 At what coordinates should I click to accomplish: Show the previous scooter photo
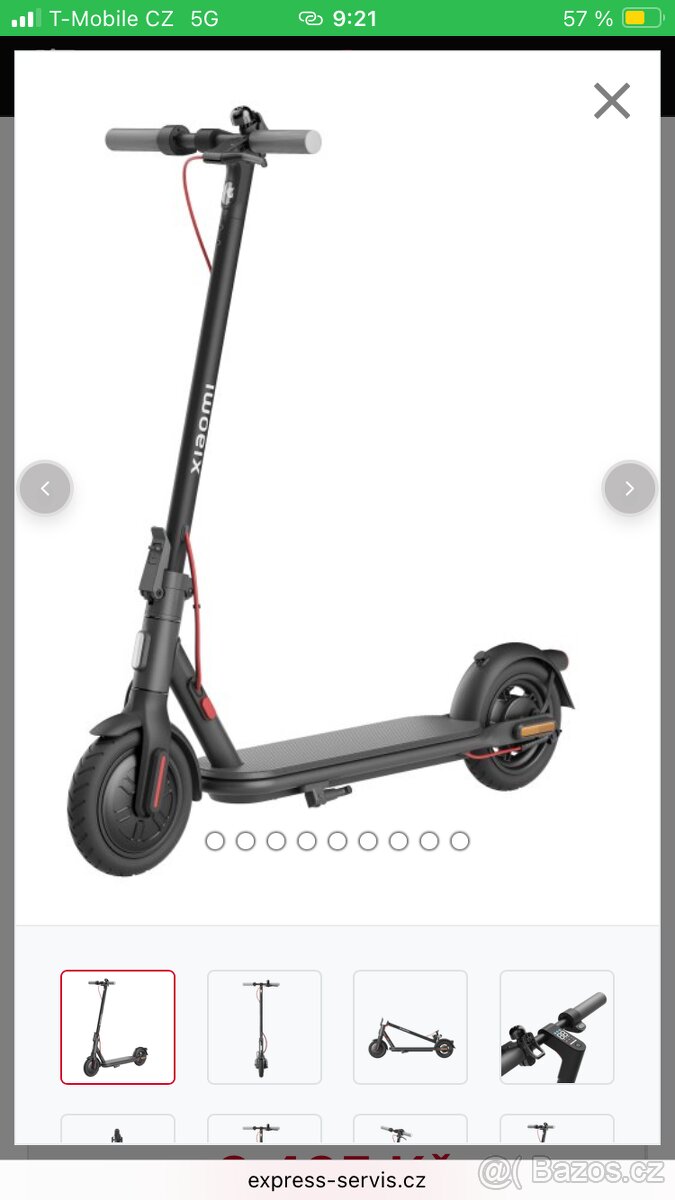click(x=45, y=488)
